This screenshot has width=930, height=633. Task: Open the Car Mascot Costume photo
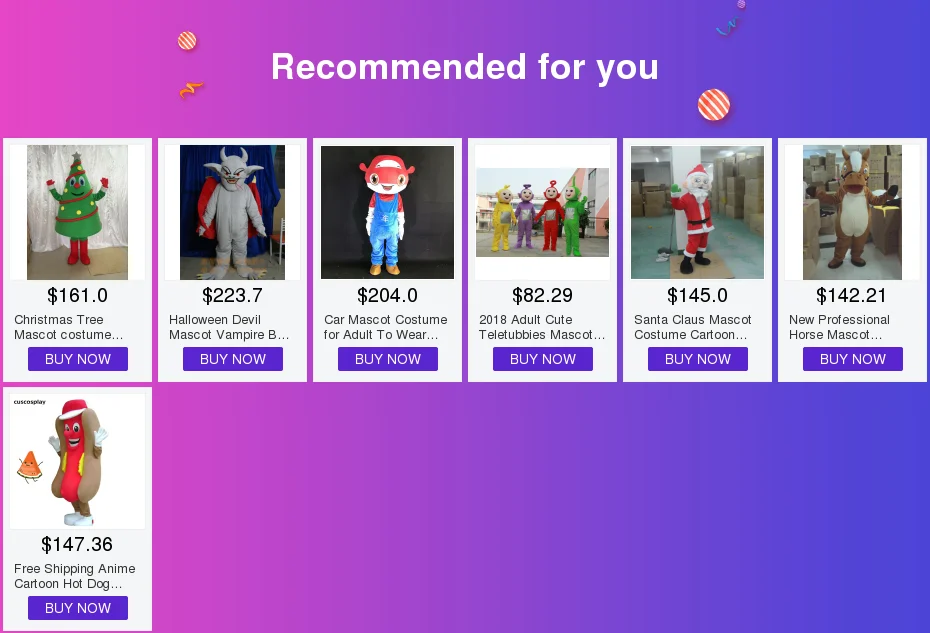click(x=388, y=212)
